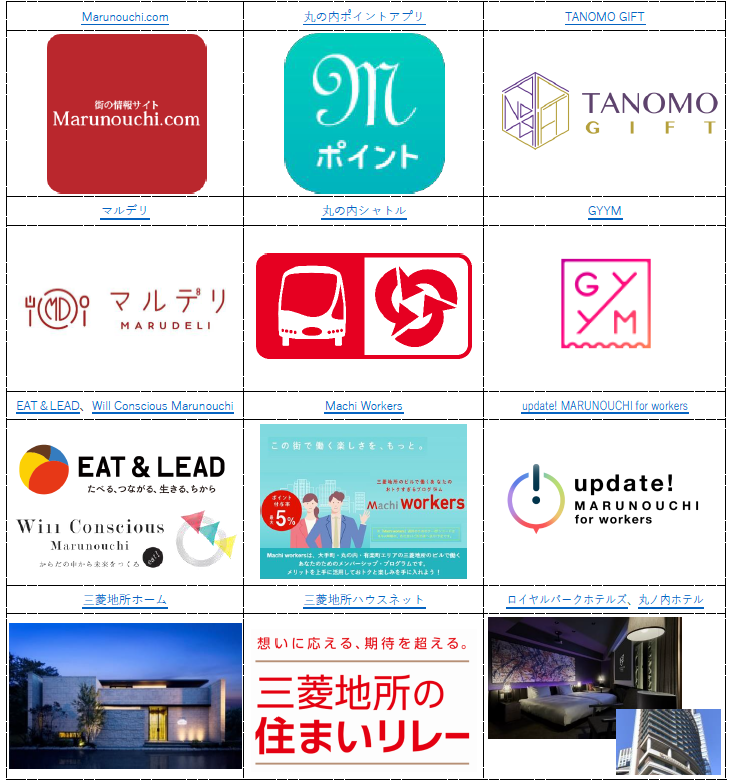This screenshot has width=731, height=784.
Task: Open the 三菱地所ハウスネット link
Action: [x=364, y=600]
